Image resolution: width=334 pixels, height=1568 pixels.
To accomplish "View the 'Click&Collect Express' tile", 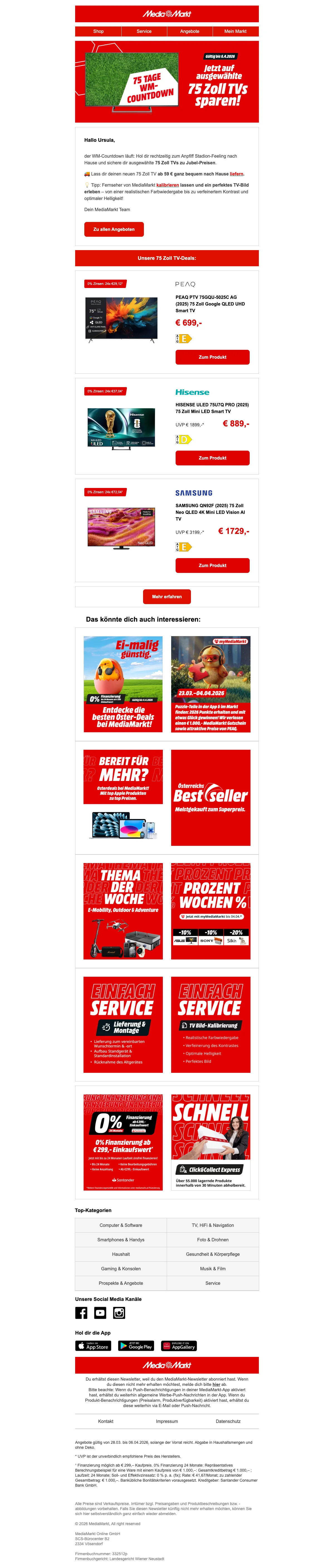I will point(210,1141).
